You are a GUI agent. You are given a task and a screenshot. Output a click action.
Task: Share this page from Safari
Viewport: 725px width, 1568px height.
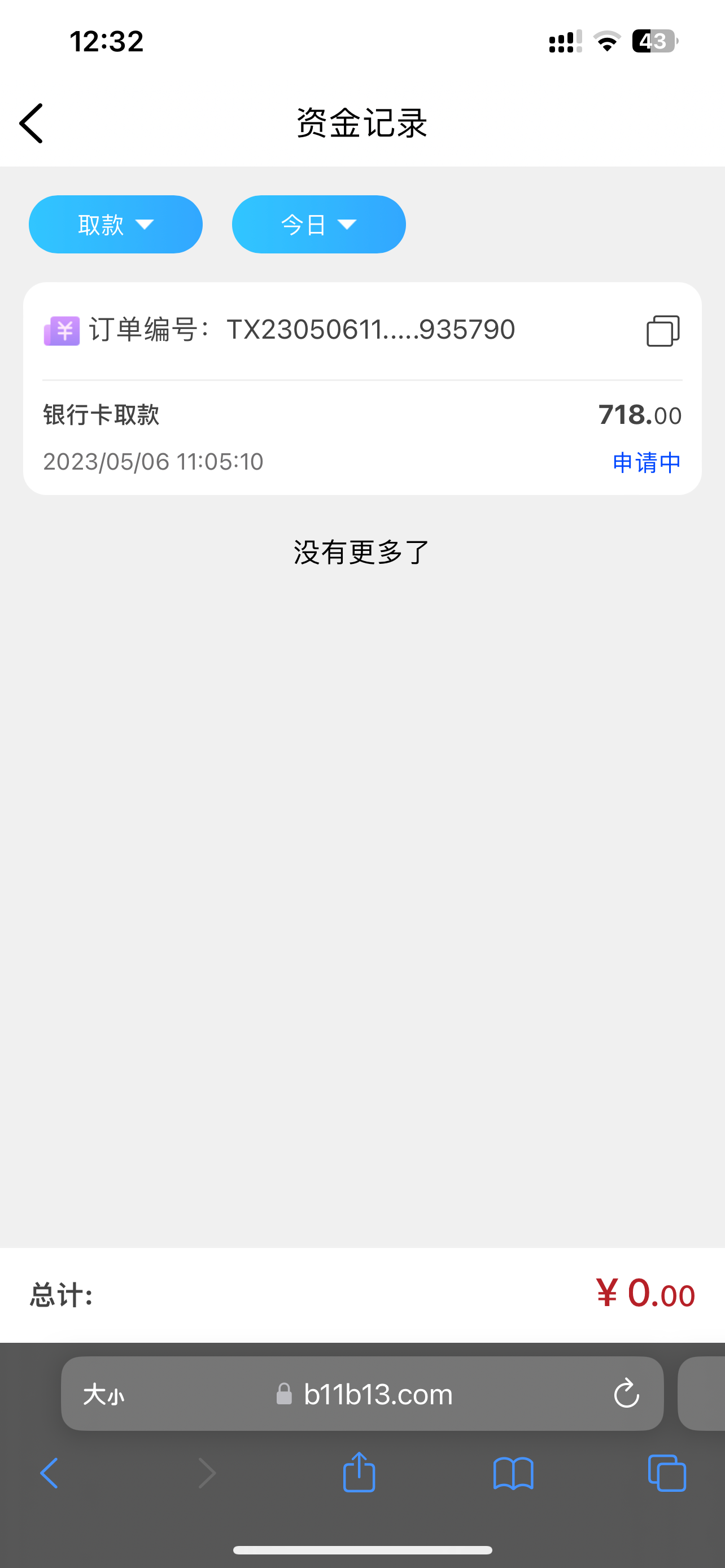click(x=359, y=1473)
